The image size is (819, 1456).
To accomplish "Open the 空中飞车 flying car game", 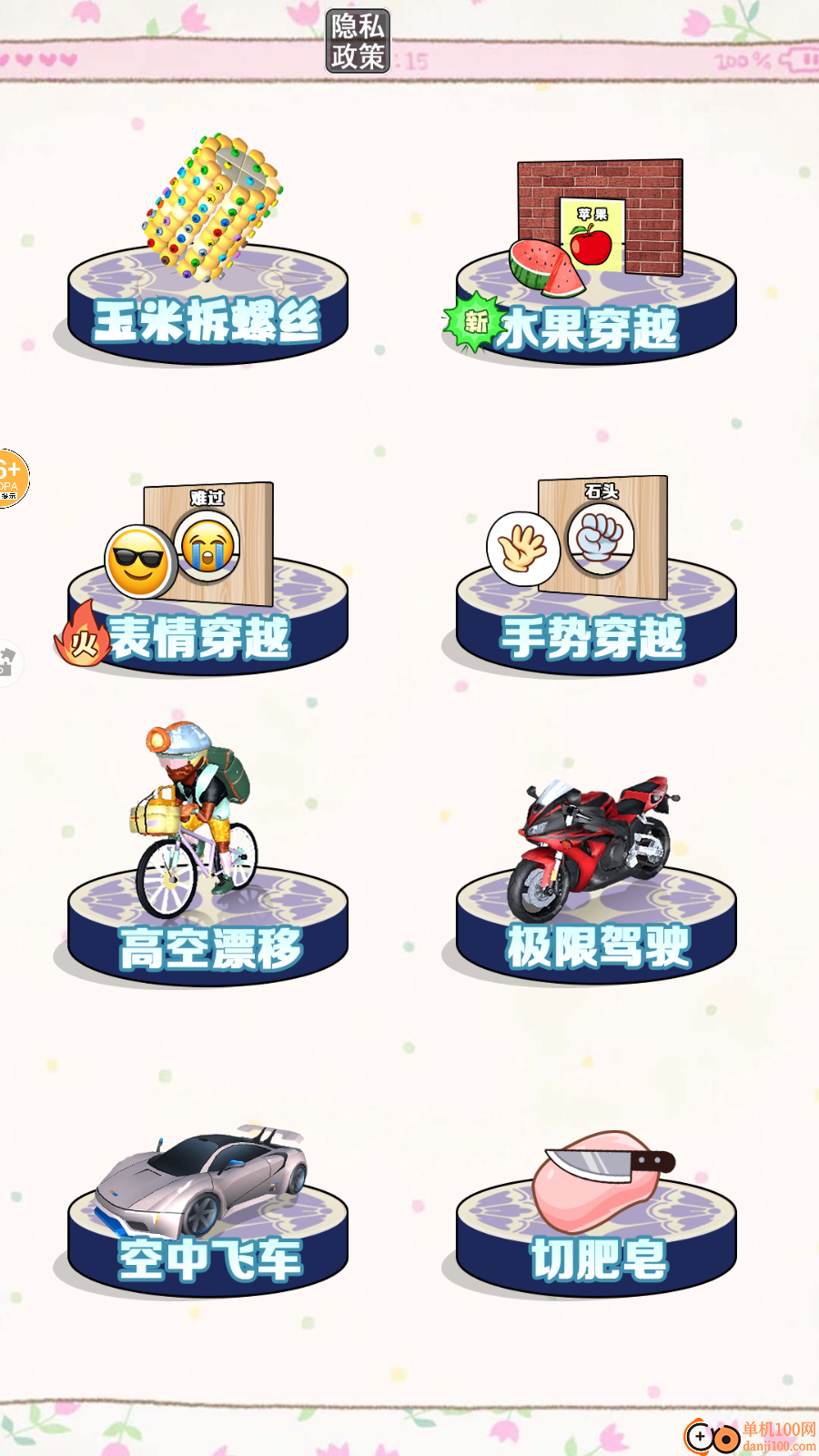I will point(209,1260).
